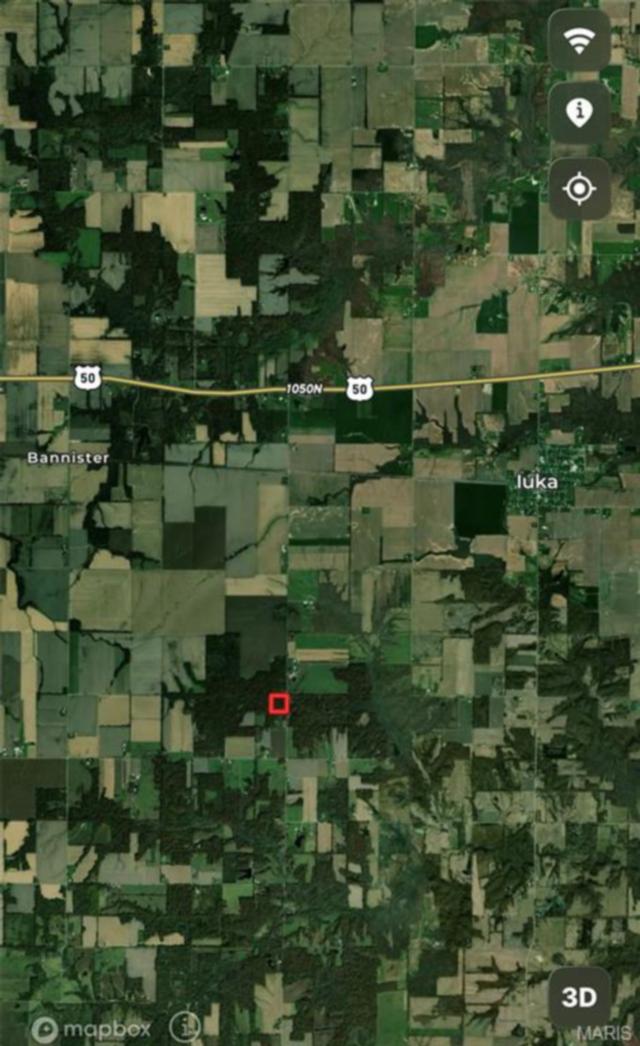Switch the map to 3D view
The width and height of the screenshot is (640, 1046).
point(579,997)
